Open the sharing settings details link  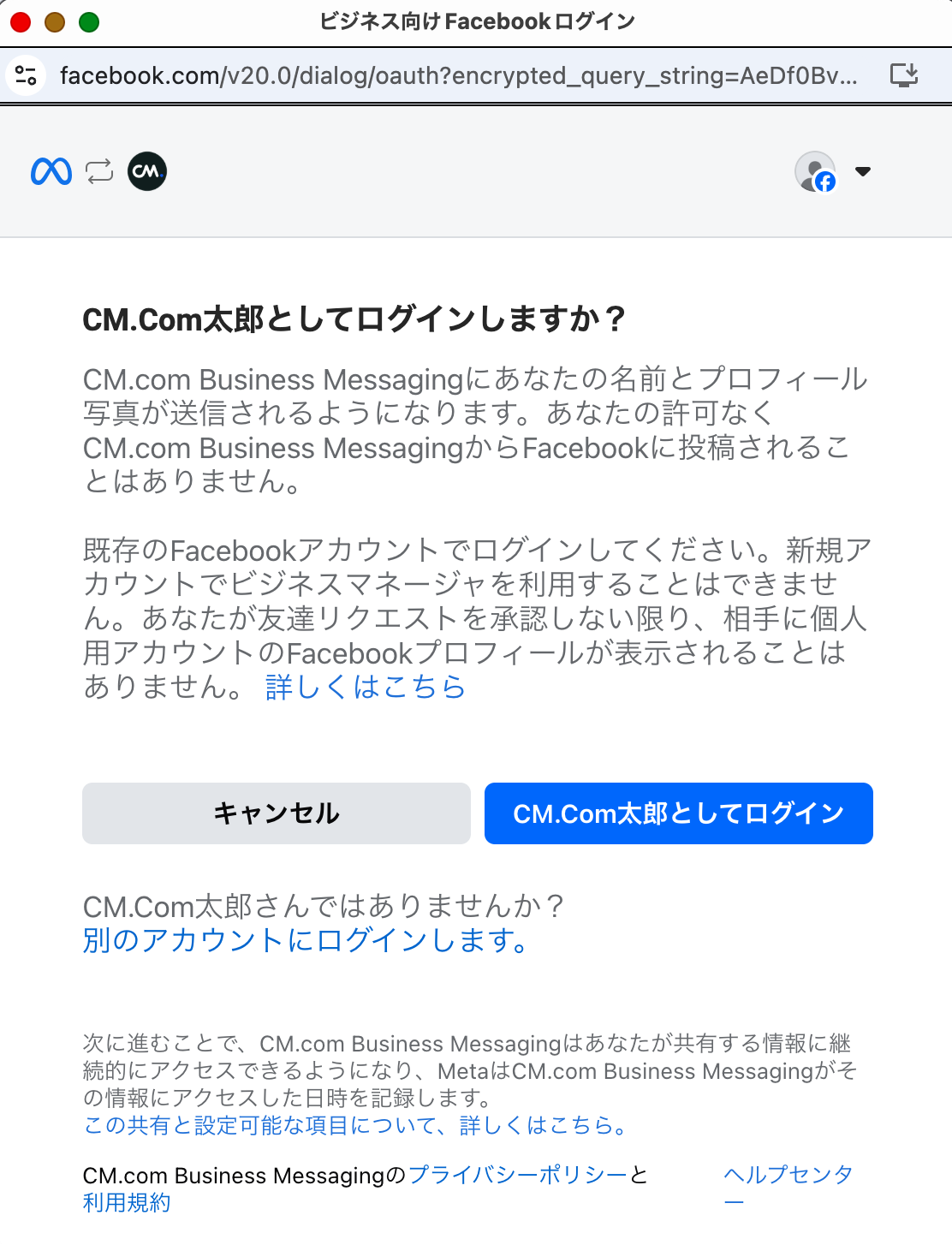pyautogui.click(x=354, y=1126)
